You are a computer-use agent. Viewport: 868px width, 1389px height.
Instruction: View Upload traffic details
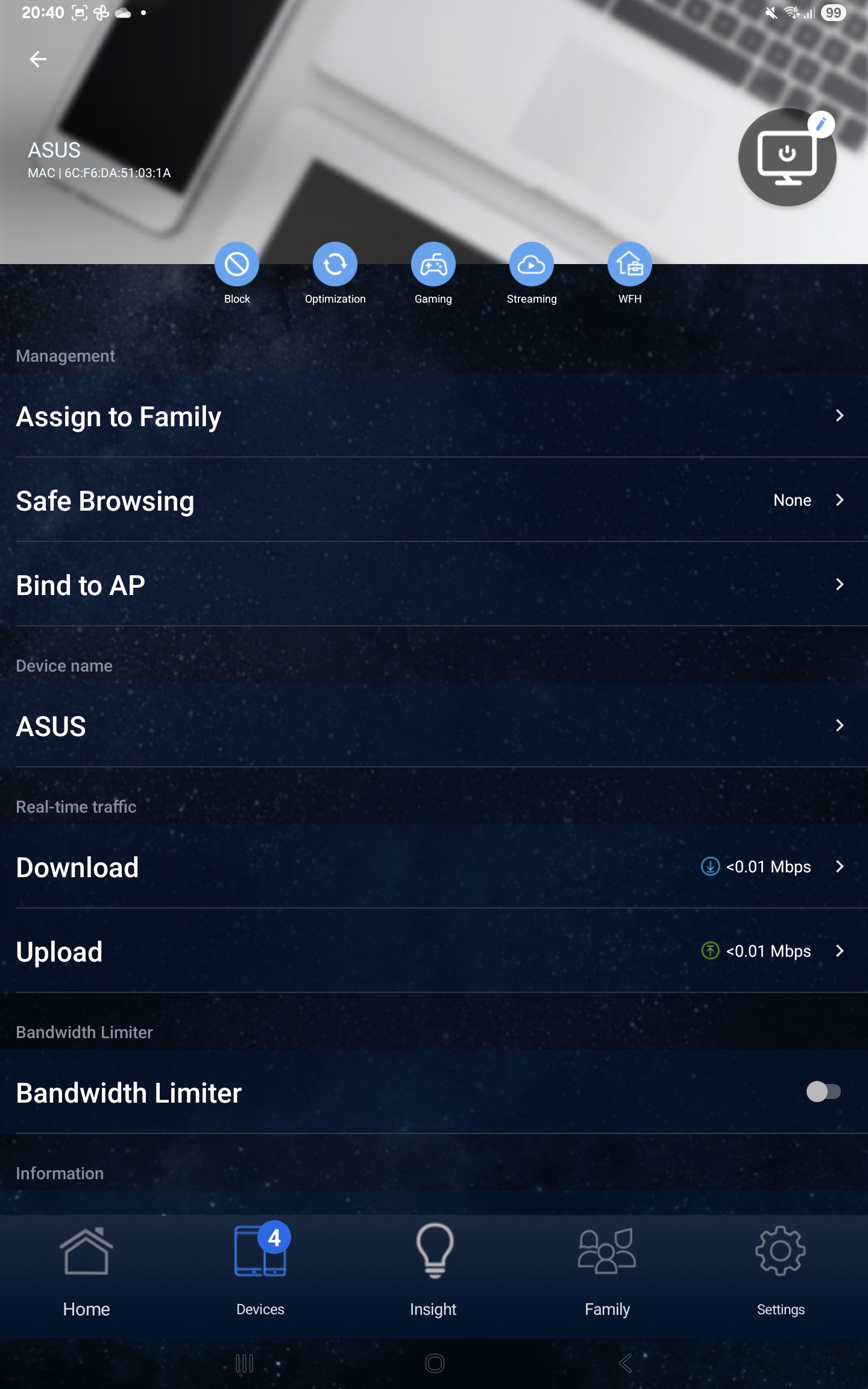(x=434, y=951)
